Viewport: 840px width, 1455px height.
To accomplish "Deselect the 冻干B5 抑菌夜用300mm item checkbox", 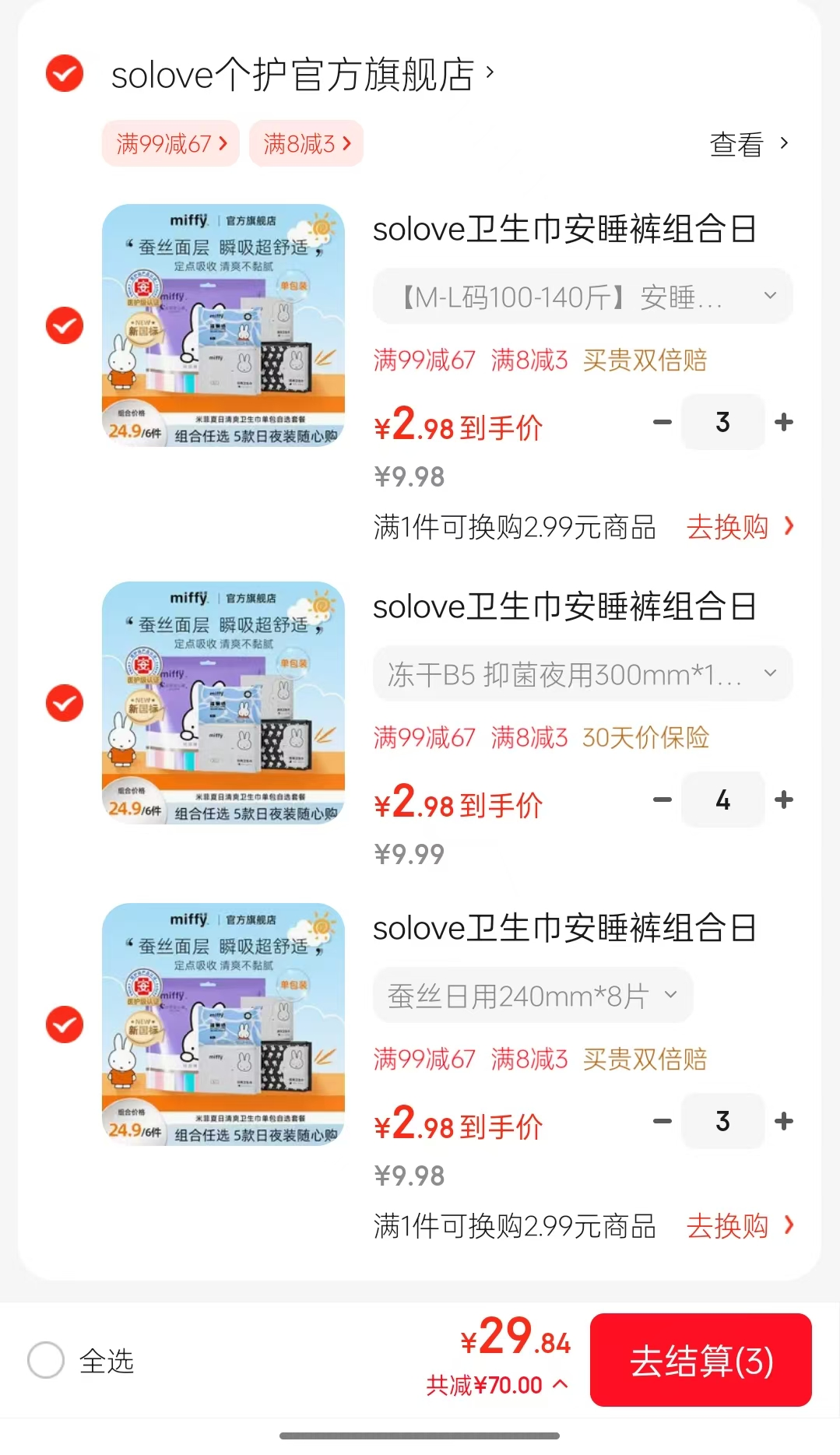I will tap(65, 703).
